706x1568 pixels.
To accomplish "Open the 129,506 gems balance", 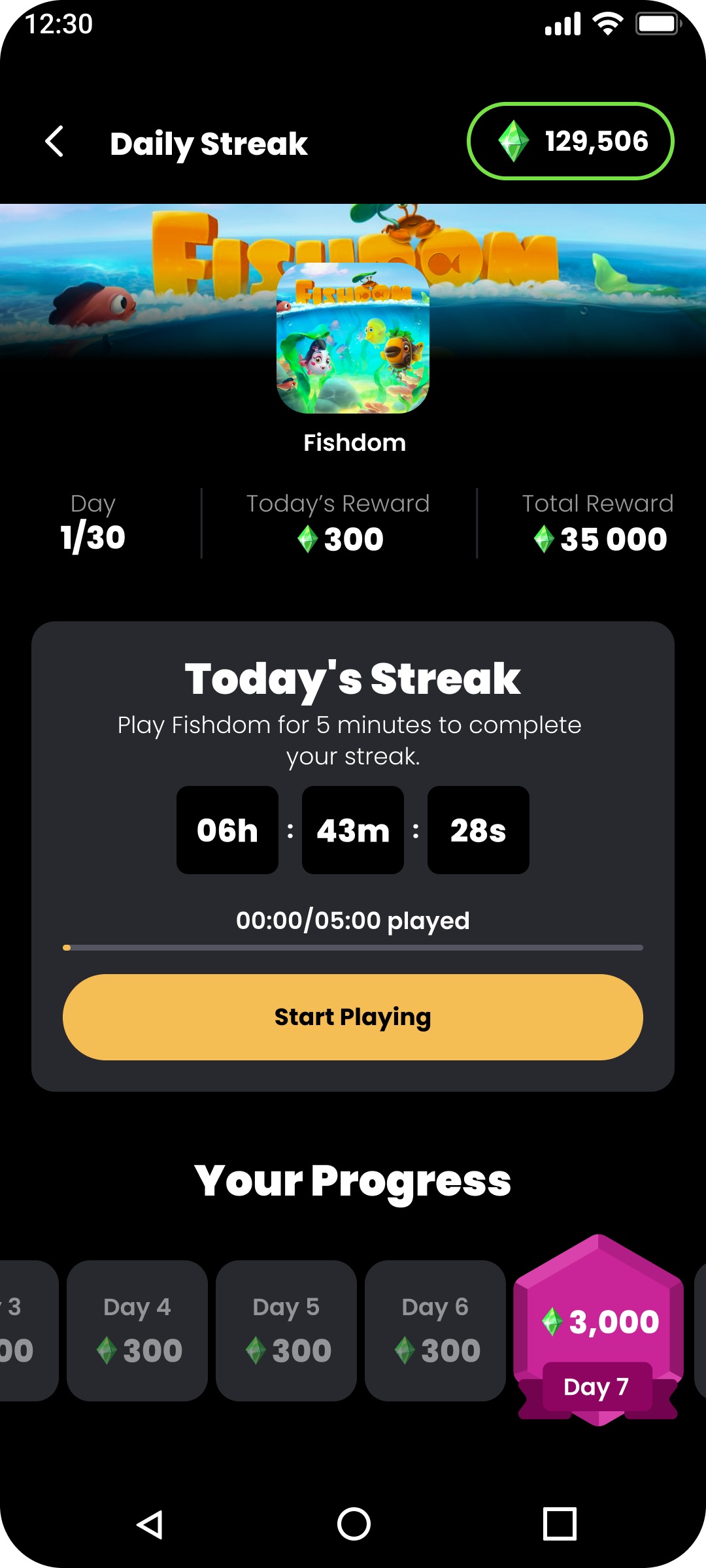I will (570, 141).
